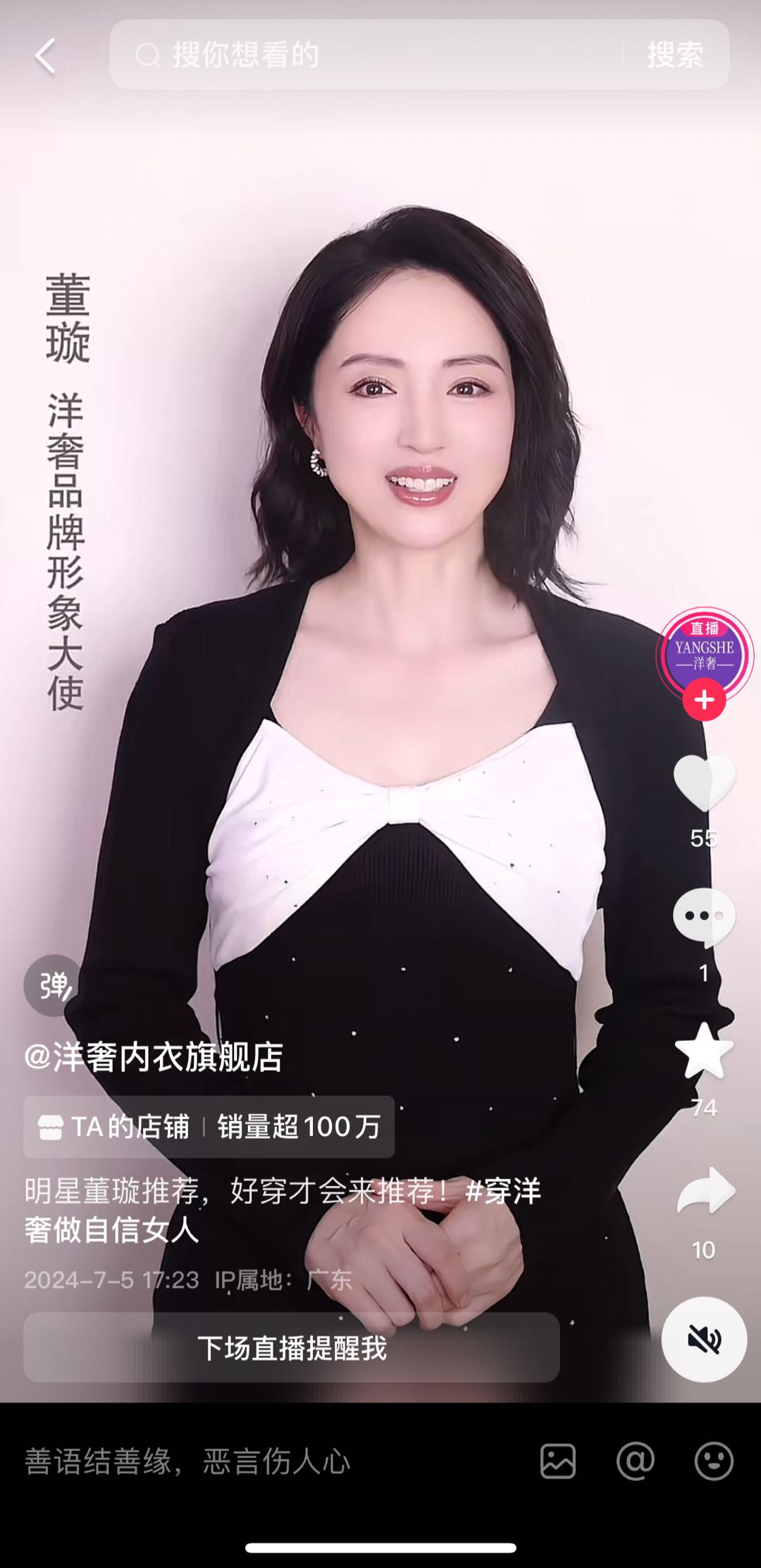The width and height of the screenshot is (761, 1568).
Task: Tap 下场直播提醒我 reminder button
Action: pyautogui.click(x=292, y=1347)
